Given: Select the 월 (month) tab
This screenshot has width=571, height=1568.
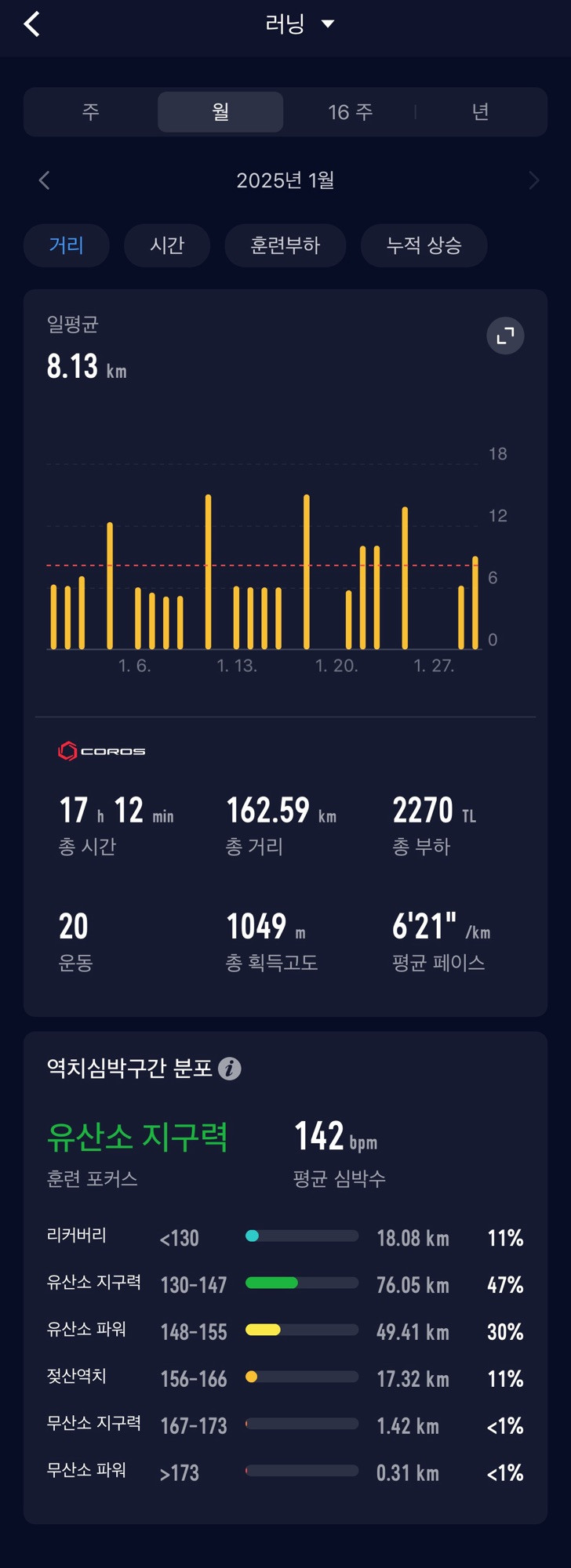Looking at the screenshot, I should click(x=220, y=112).
